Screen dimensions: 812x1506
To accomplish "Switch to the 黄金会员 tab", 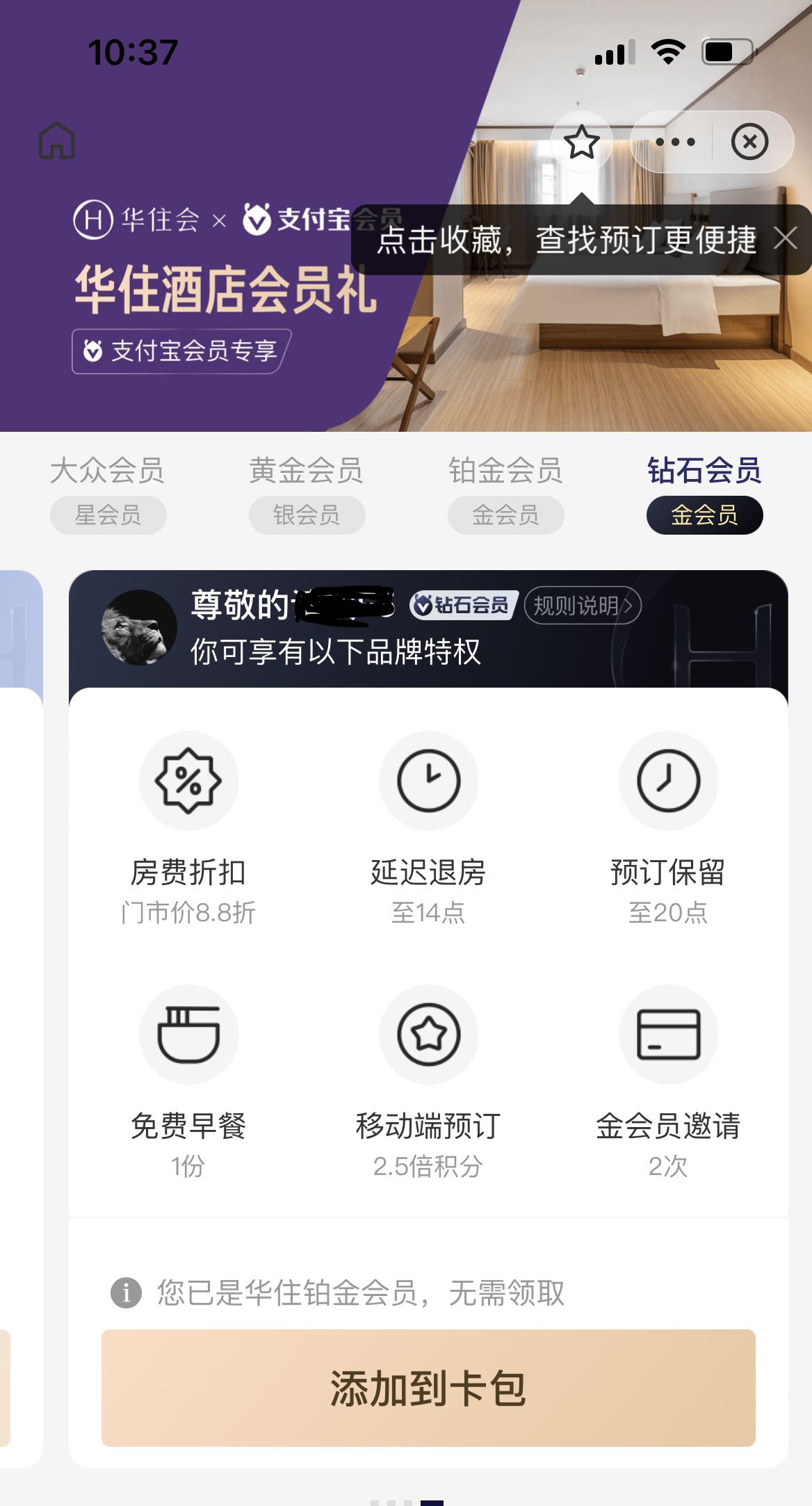I will click(308, 471).
